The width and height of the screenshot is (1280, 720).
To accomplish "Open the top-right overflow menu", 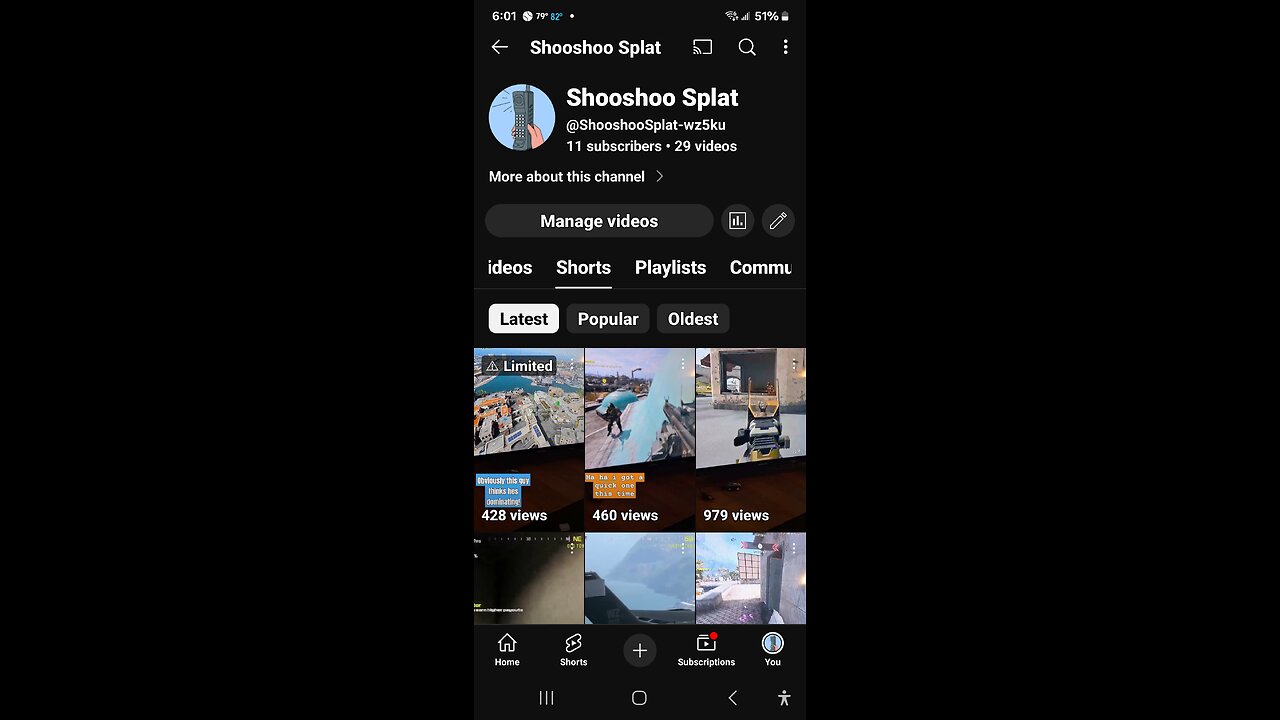I will [x=785, y=47].
